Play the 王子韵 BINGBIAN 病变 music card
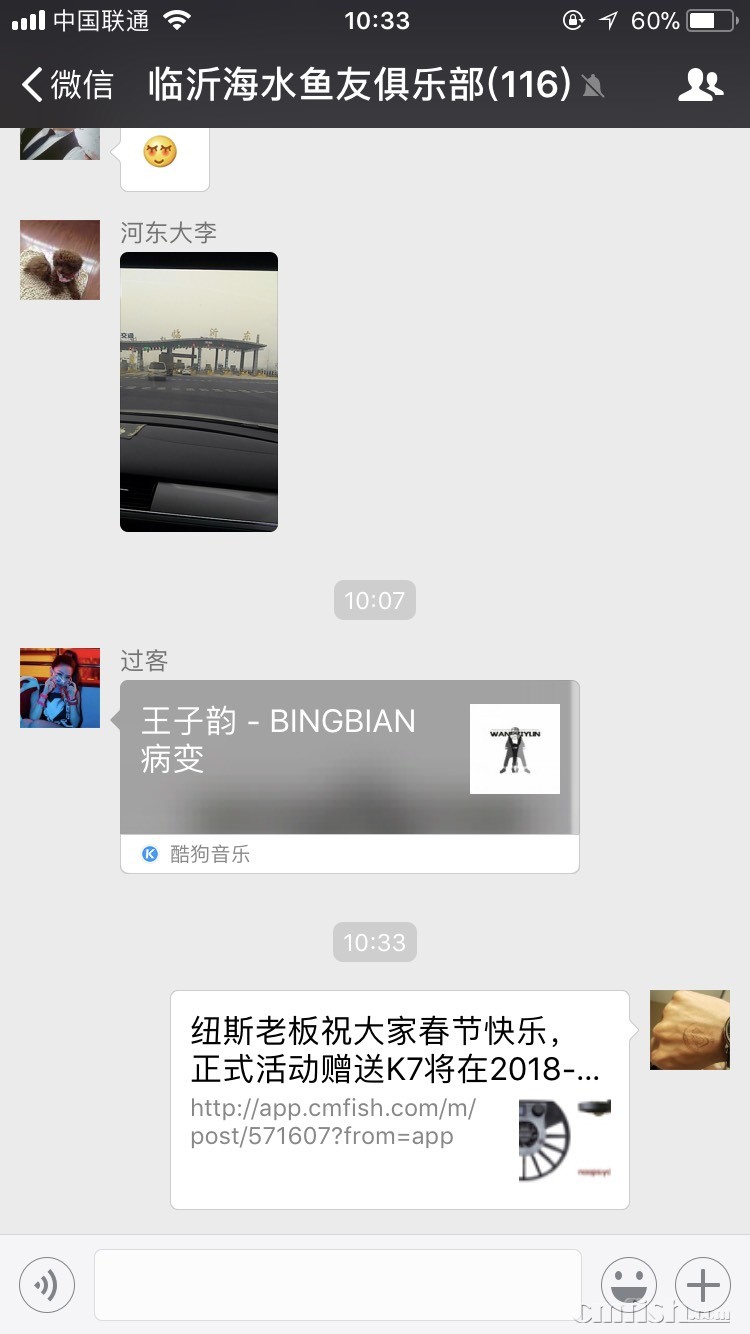The image size is (750, 1334). pyautogui.click(x=349, y=757)
